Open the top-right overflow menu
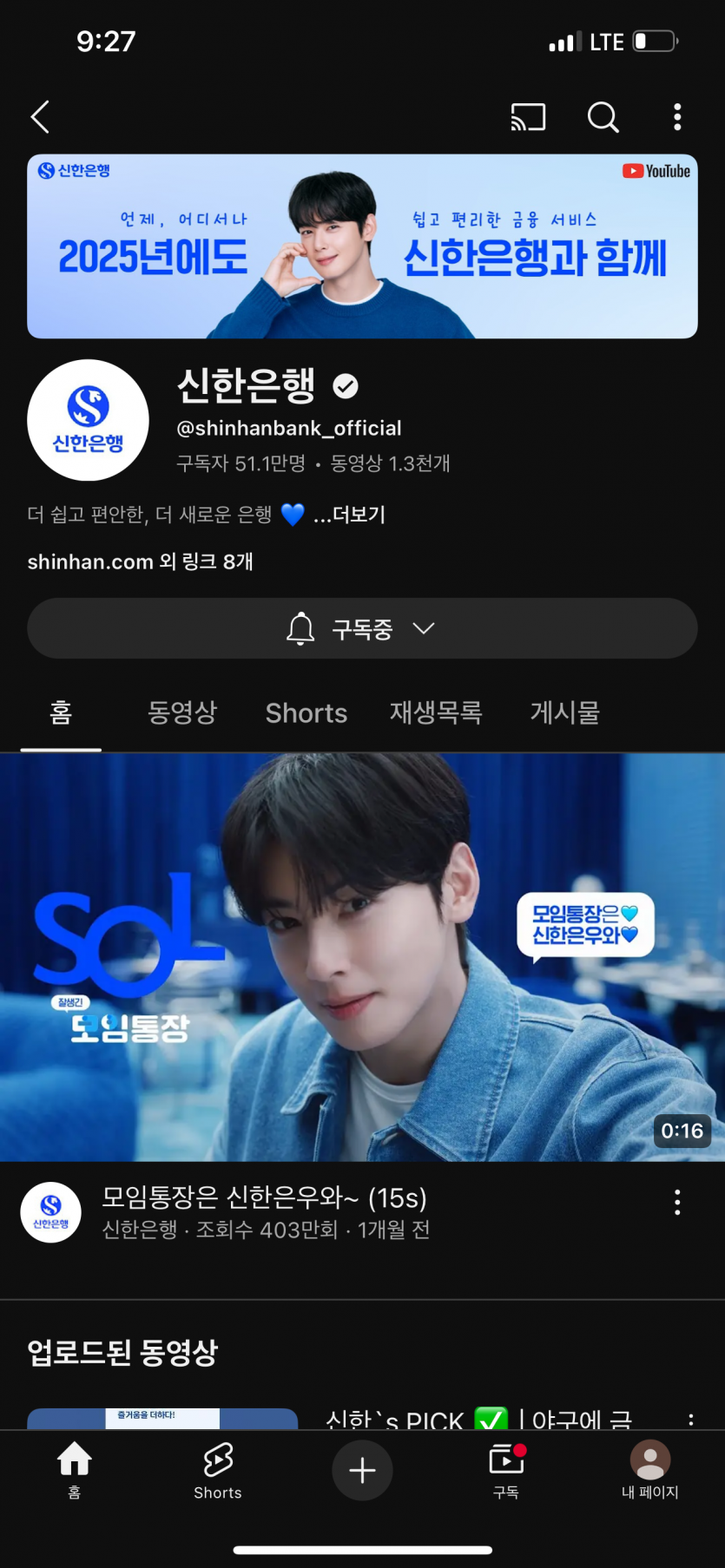Screen dimensions: 725x1568 (x=677, y=116)
